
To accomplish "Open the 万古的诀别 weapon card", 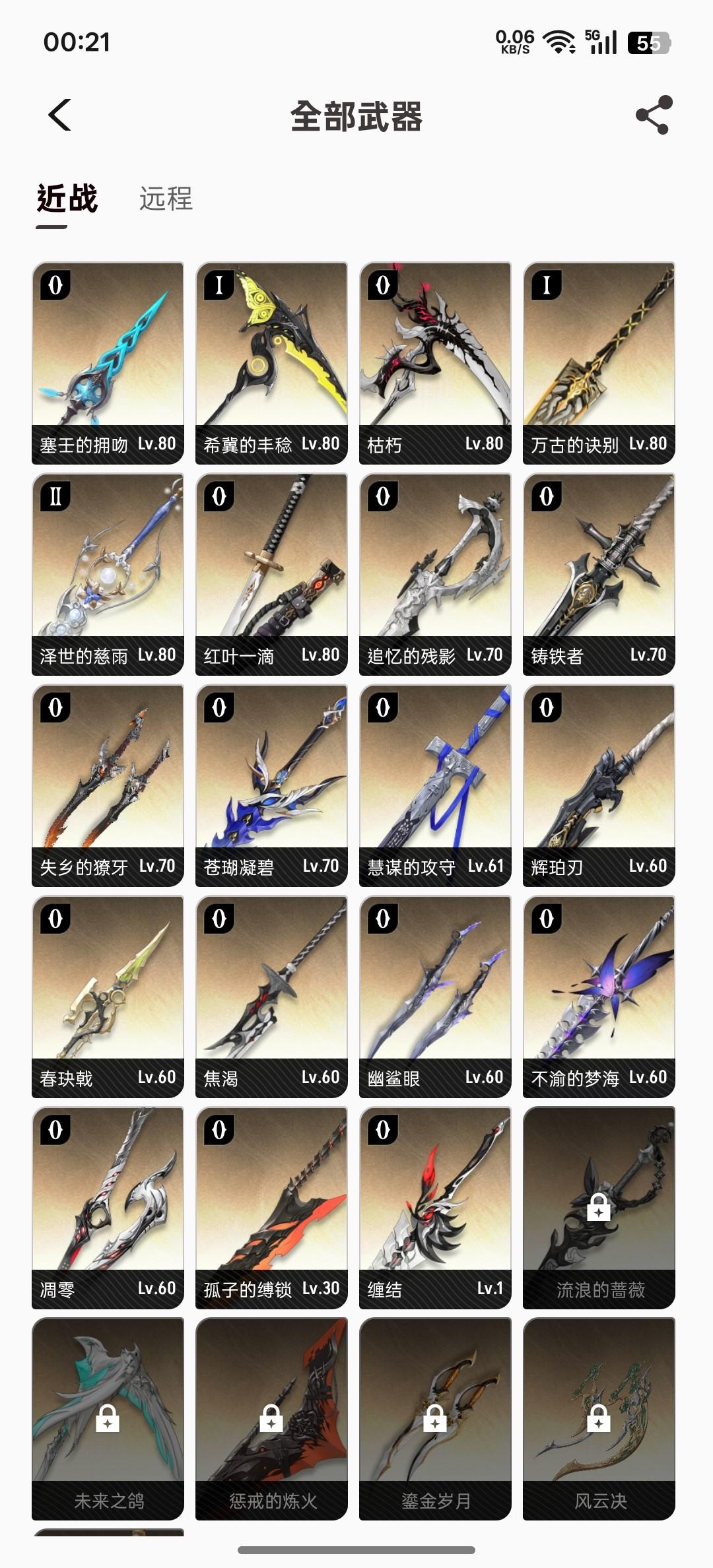I will tap(599, 363).
